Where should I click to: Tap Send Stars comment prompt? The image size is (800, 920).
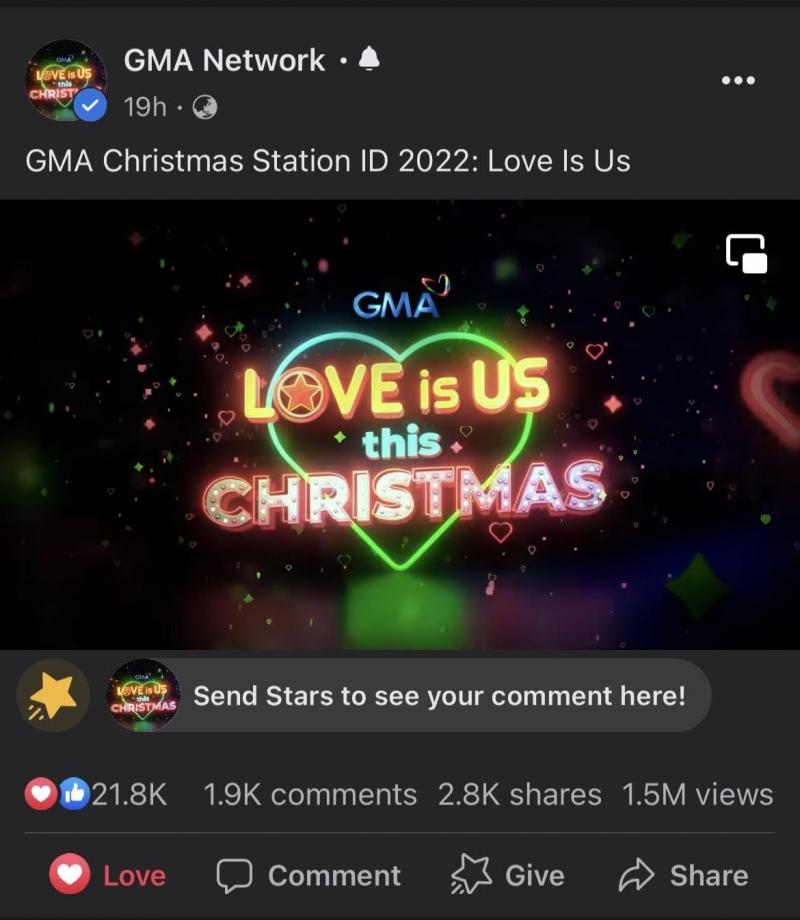(438, 695)
